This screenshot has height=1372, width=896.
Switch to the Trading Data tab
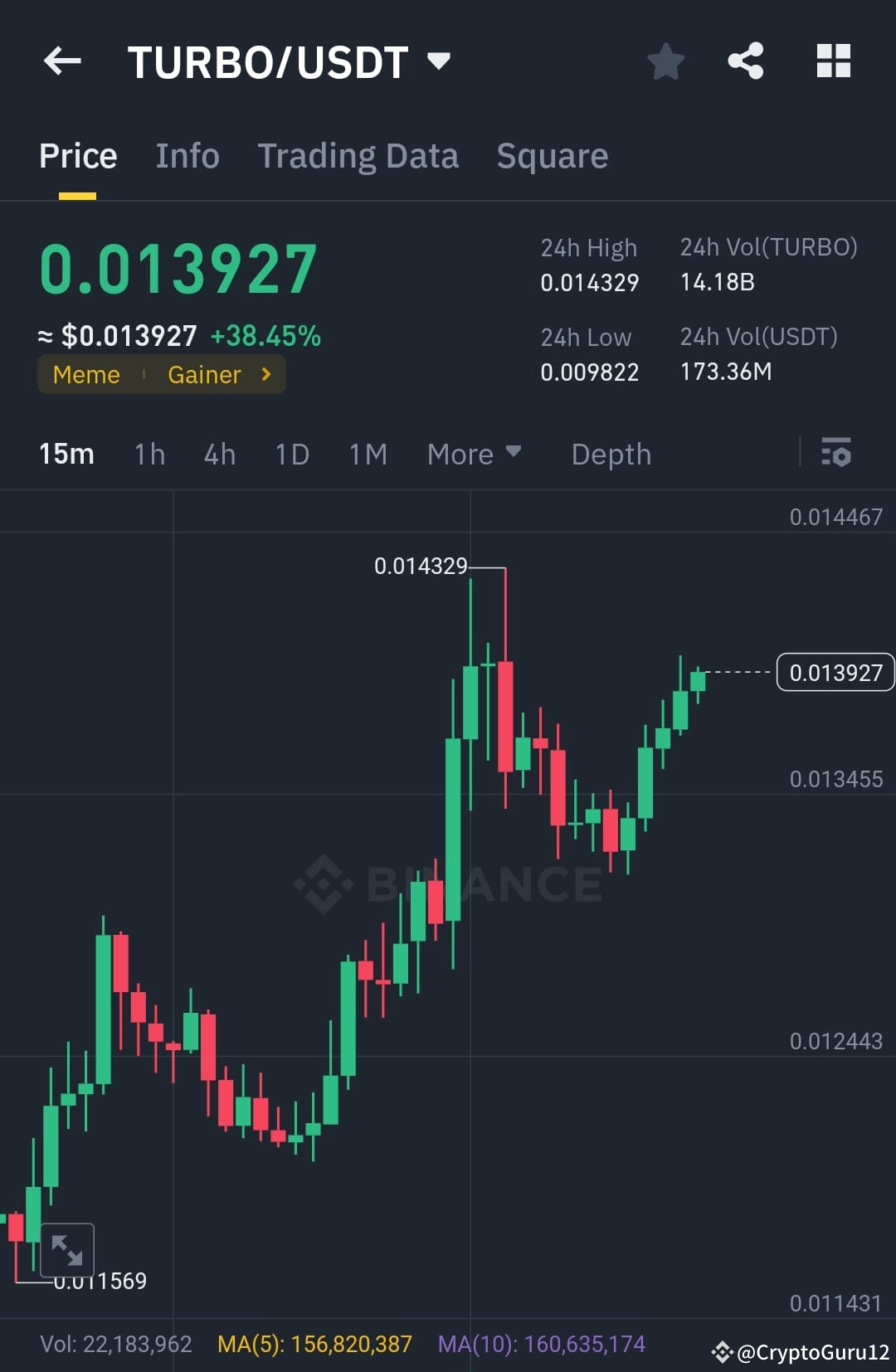coord(358,155)
